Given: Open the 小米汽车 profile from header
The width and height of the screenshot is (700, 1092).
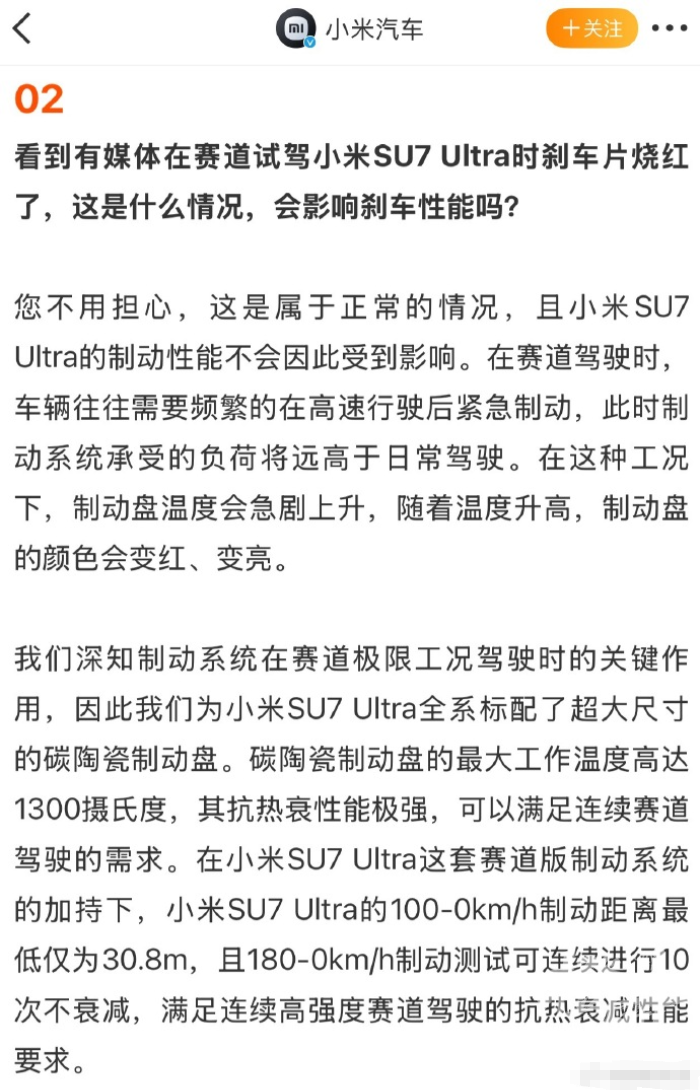Looking at the screenshot, I should [x=351, y=29].
